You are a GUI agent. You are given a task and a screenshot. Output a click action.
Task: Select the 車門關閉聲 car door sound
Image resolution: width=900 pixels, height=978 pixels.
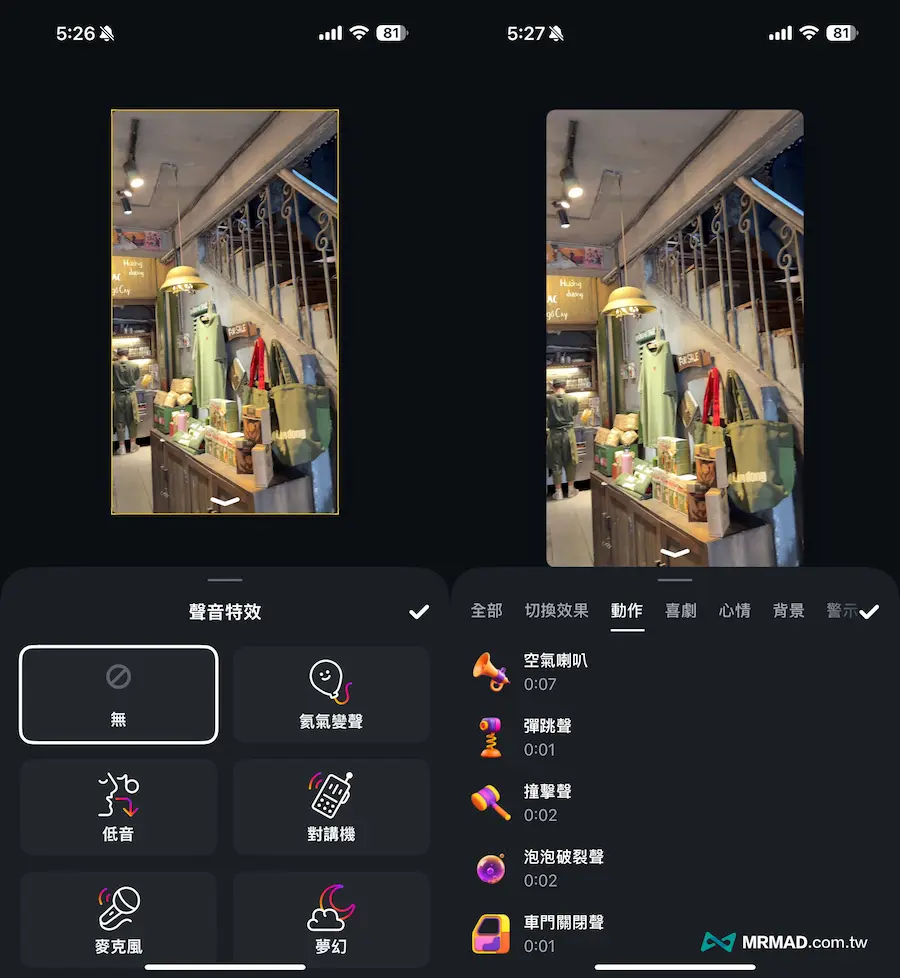pos(563,933)
